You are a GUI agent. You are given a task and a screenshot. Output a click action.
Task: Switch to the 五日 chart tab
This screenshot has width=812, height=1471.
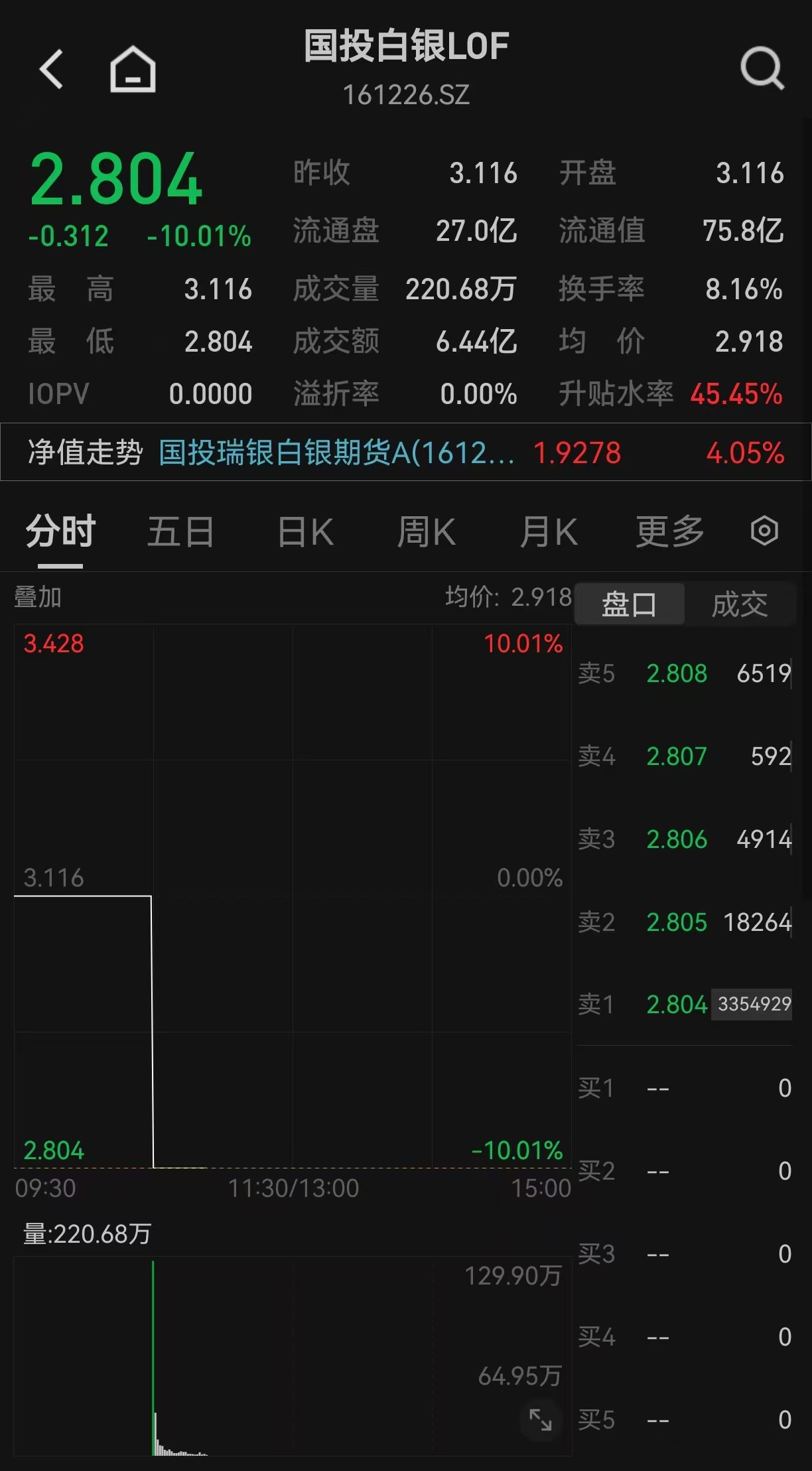point(180,532)
